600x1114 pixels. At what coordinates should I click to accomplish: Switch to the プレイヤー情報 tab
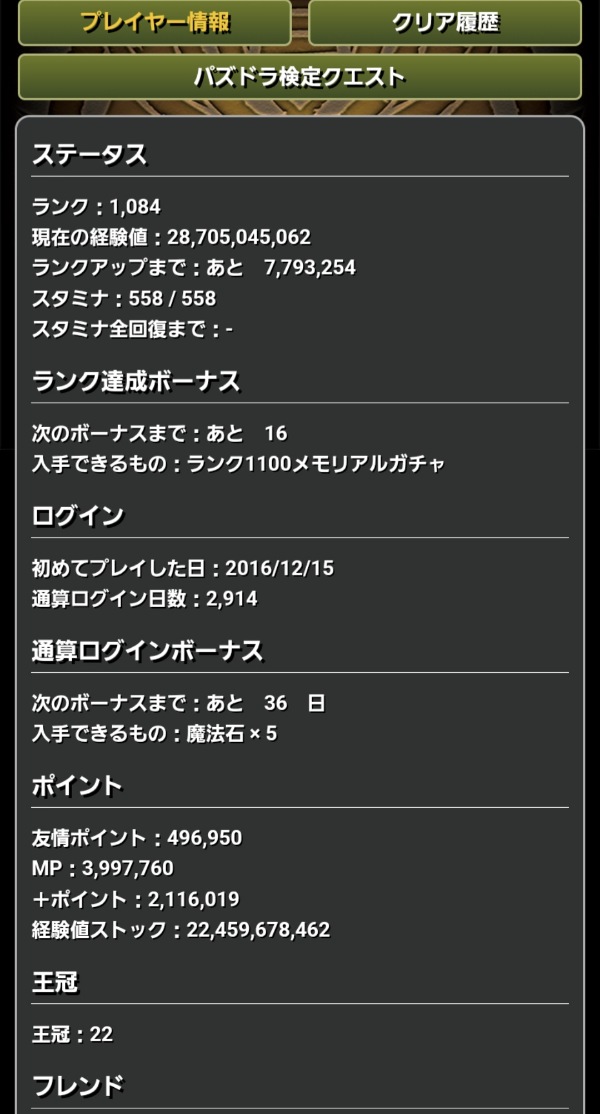click(154, 23)
